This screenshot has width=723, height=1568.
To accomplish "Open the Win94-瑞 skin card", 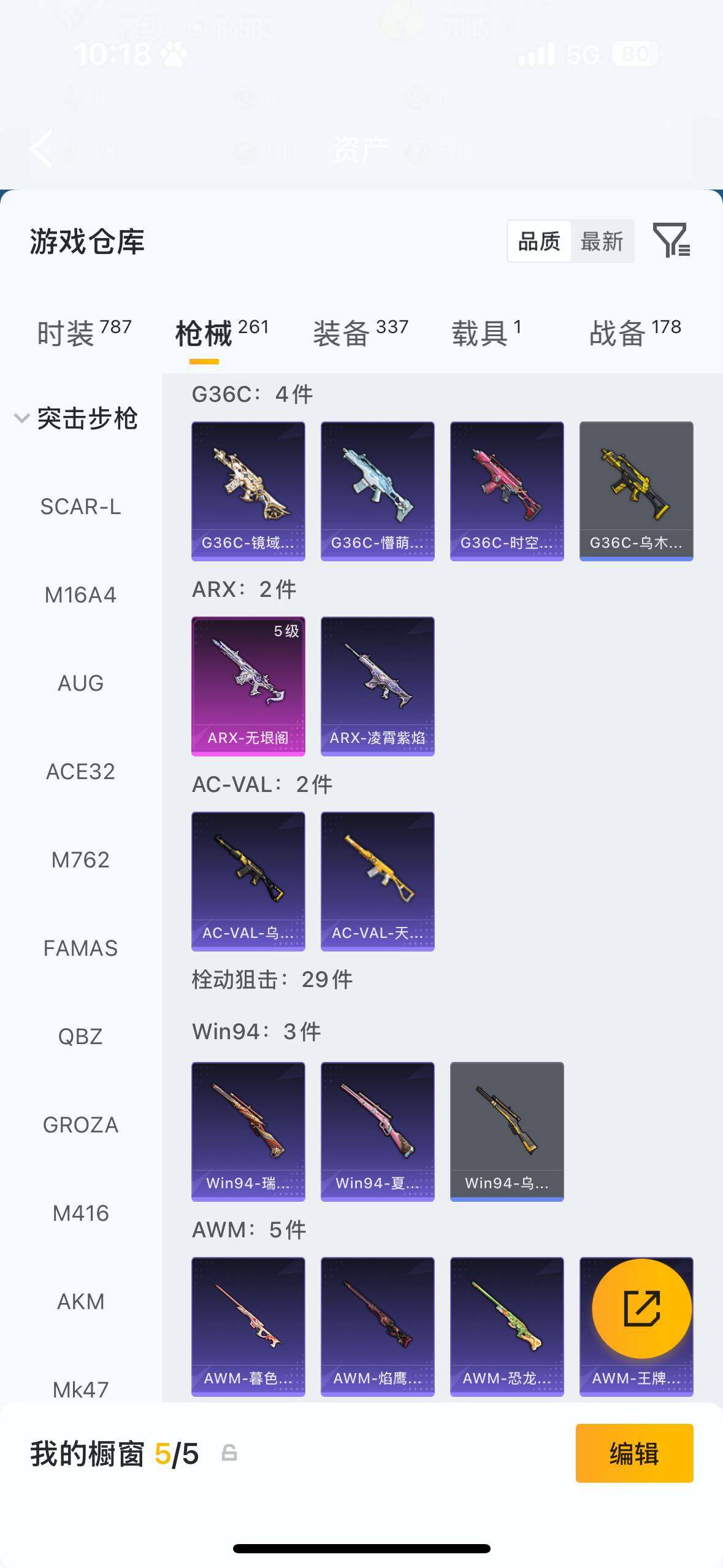I will pyautogui.click(x=248, y=1131).
